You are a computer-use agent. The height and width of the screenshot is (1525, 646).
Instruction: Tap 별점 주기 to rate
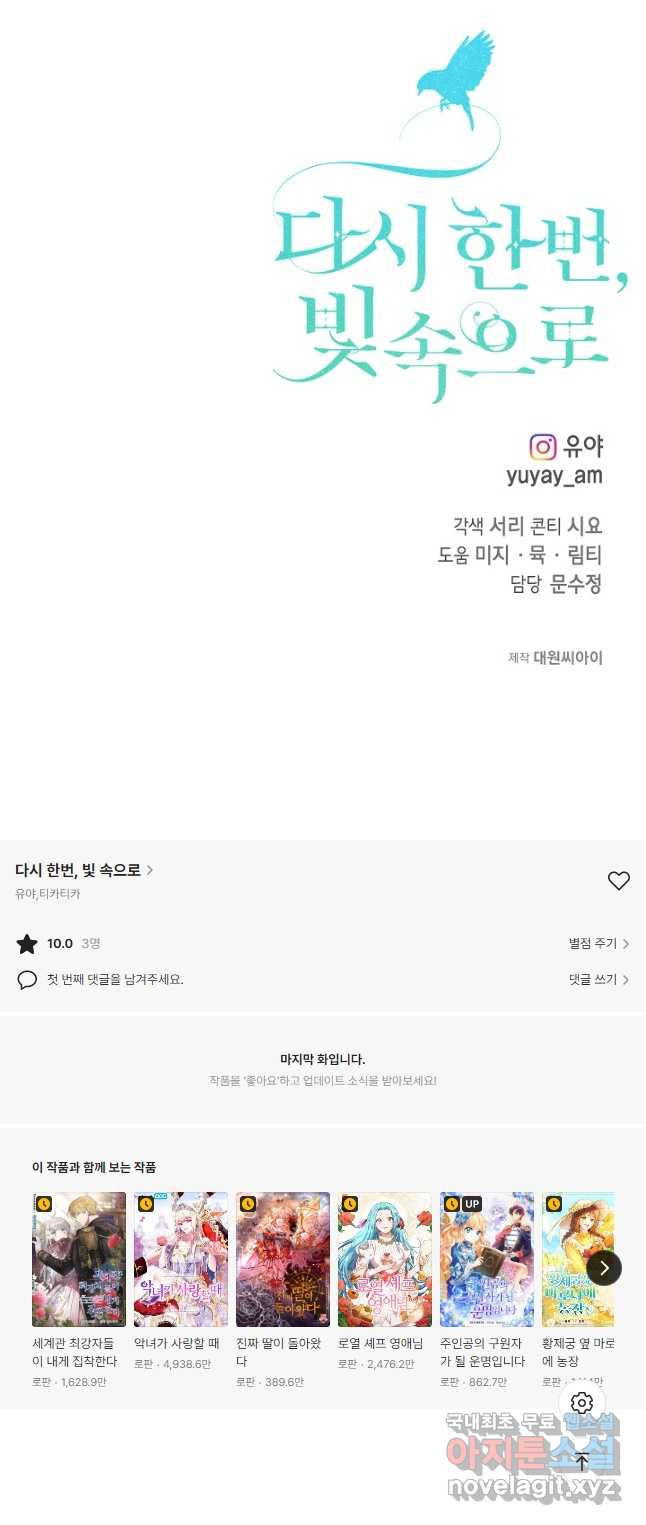point(598,944)
